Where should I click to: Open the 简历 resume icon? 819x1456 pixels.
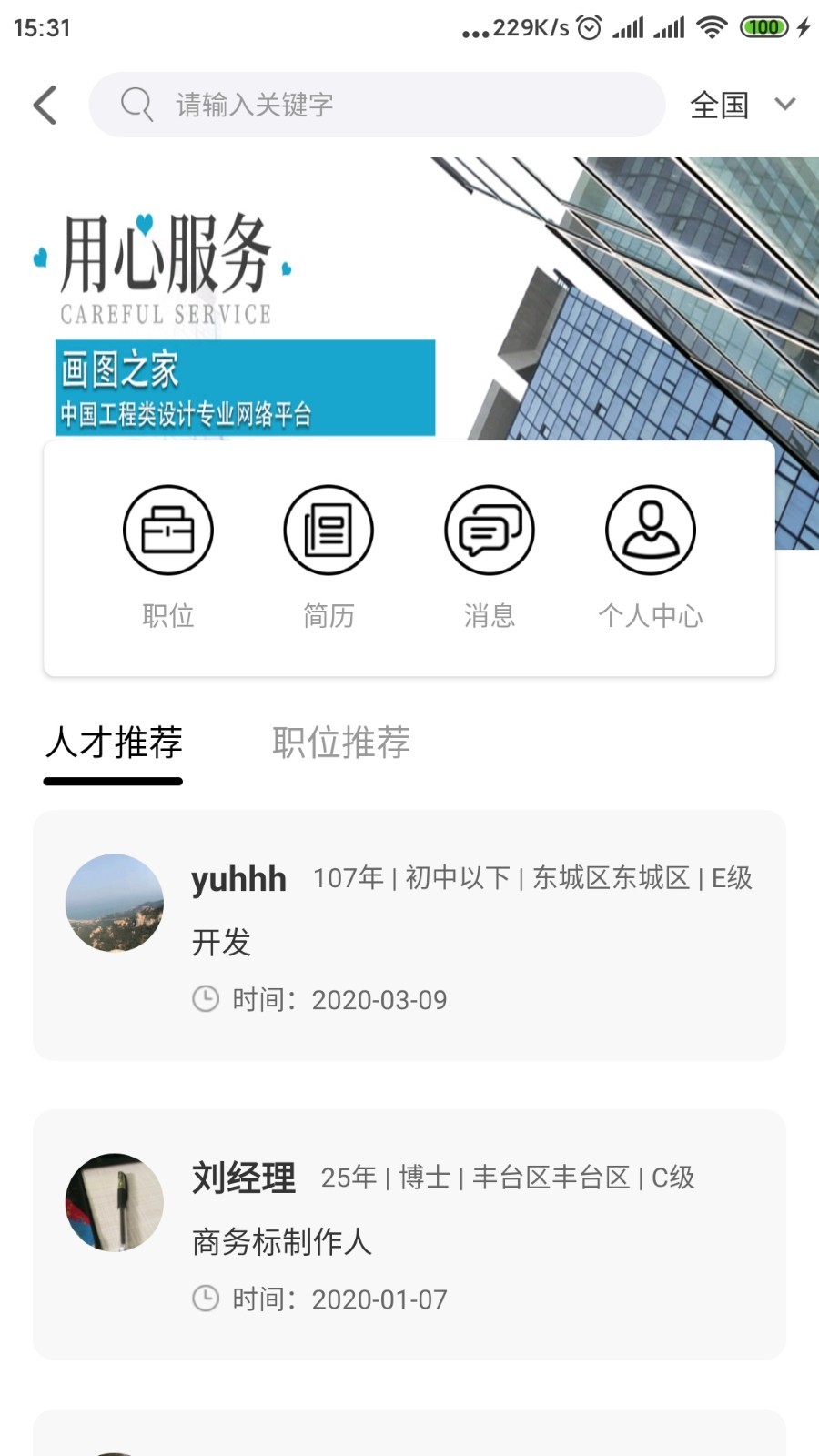pos(329,530)
